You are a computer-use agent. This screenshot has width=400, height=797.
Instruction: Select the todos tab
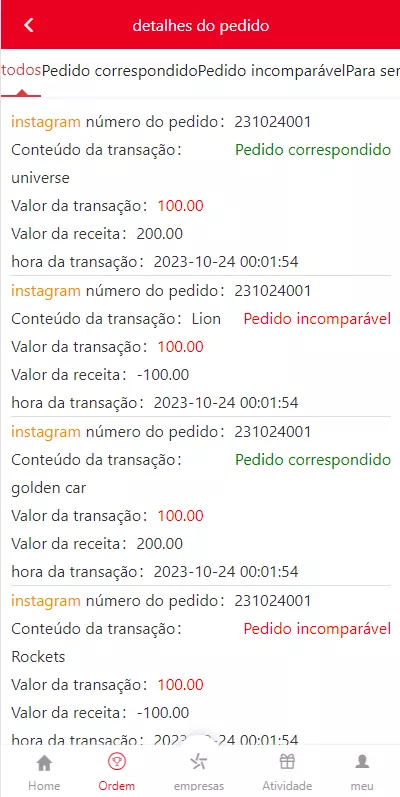[x=21, y=71]
